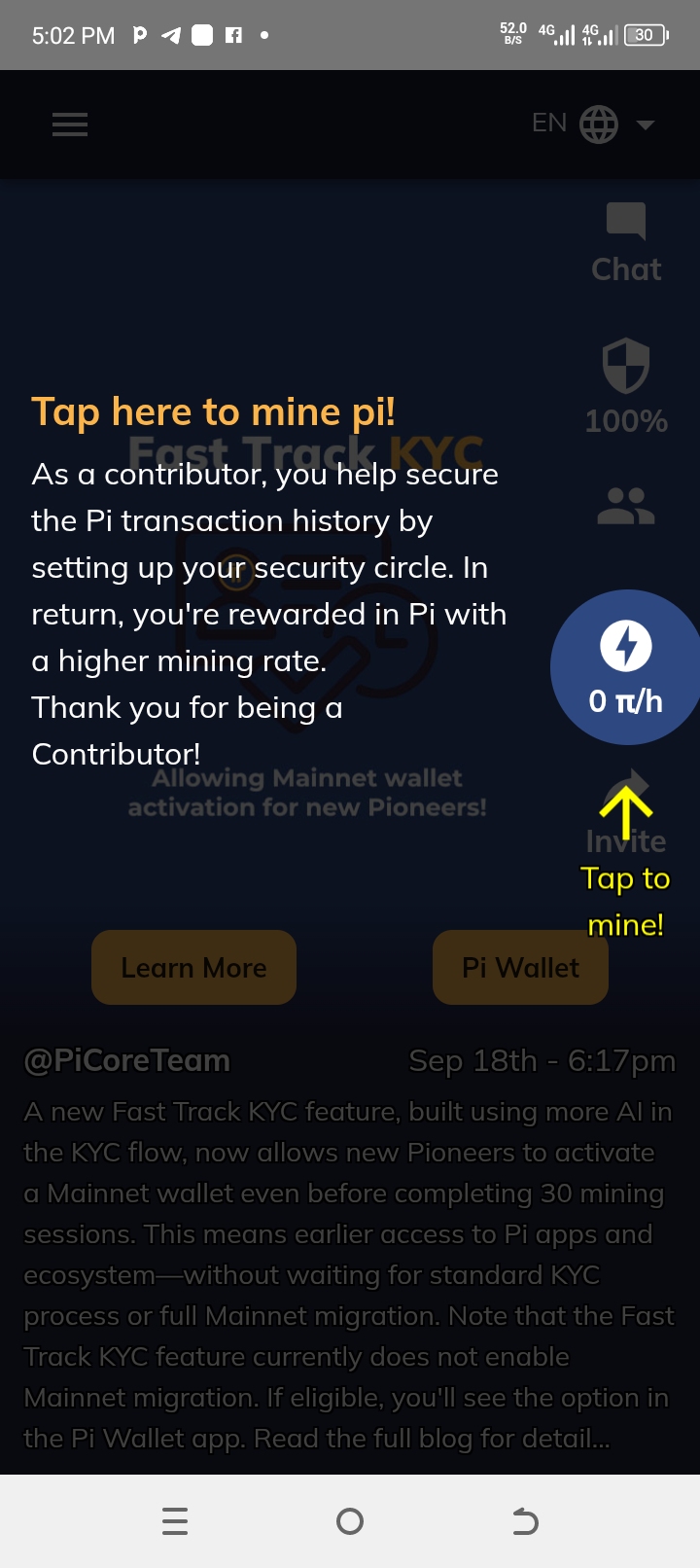Screen dimensions: 700x1568
Task: Open the 100% security circle shield
Action: (626, 385)
